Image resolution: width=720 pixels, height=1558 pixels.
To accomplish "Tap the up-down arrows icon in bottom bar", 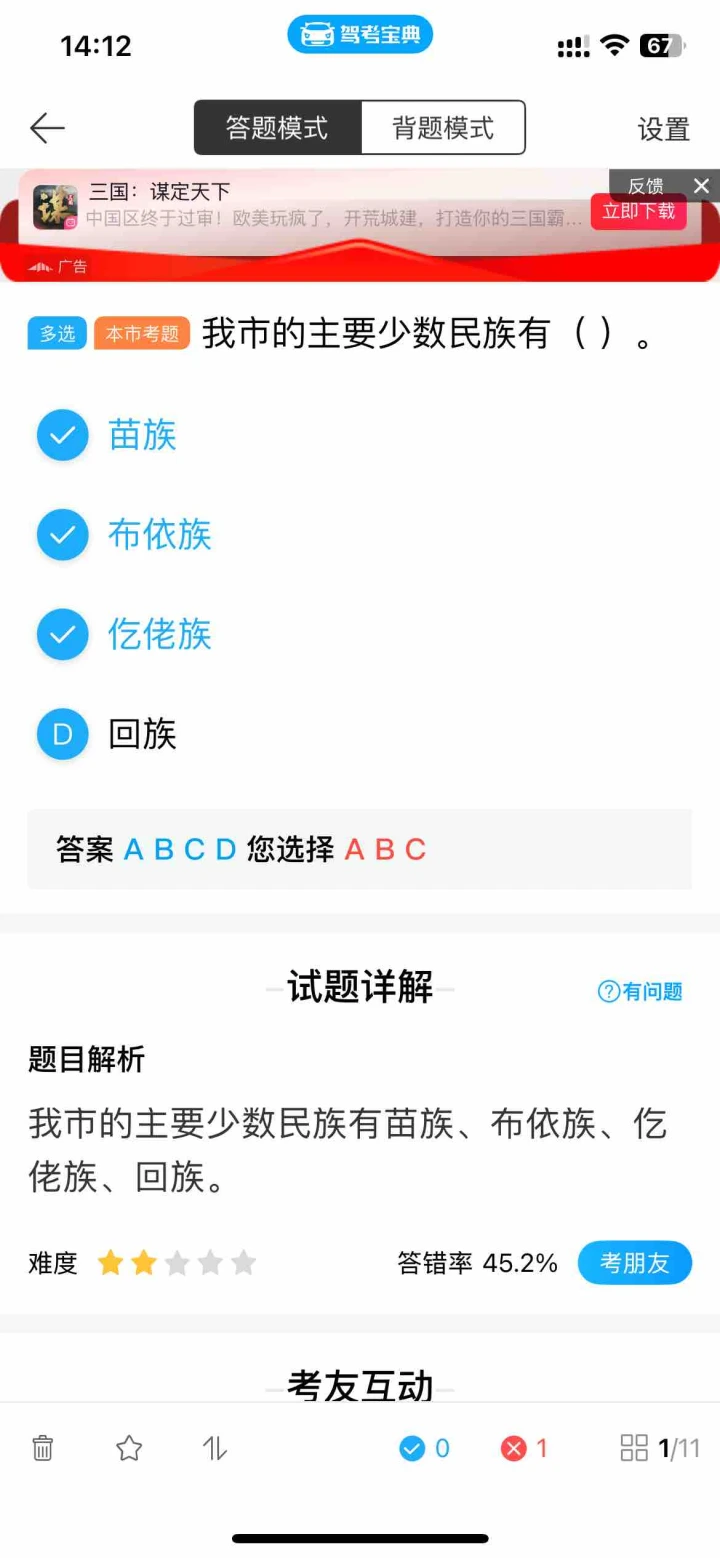I will 215,1447.
